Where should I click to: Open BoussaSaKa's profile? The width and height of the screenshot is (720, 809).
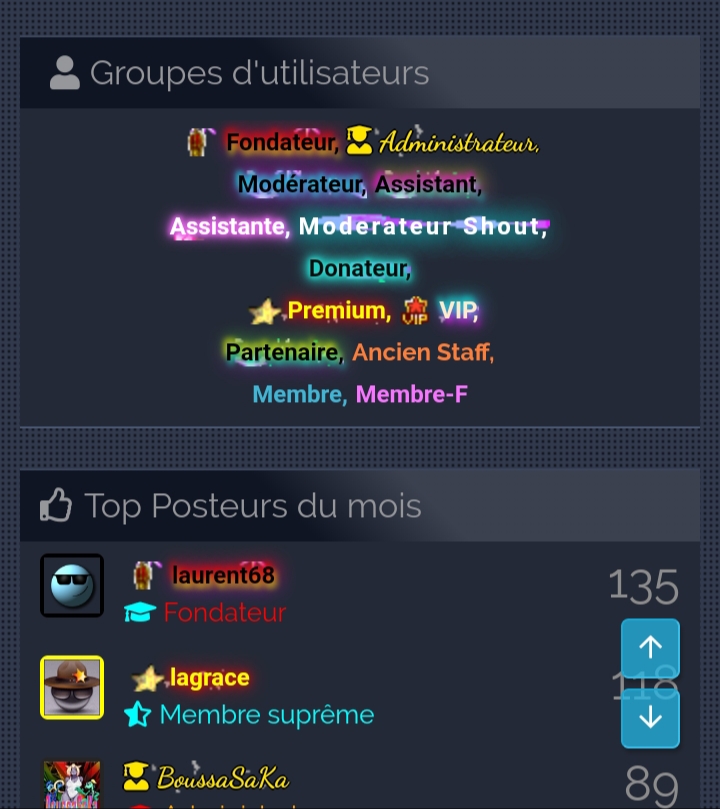(222, 778)
